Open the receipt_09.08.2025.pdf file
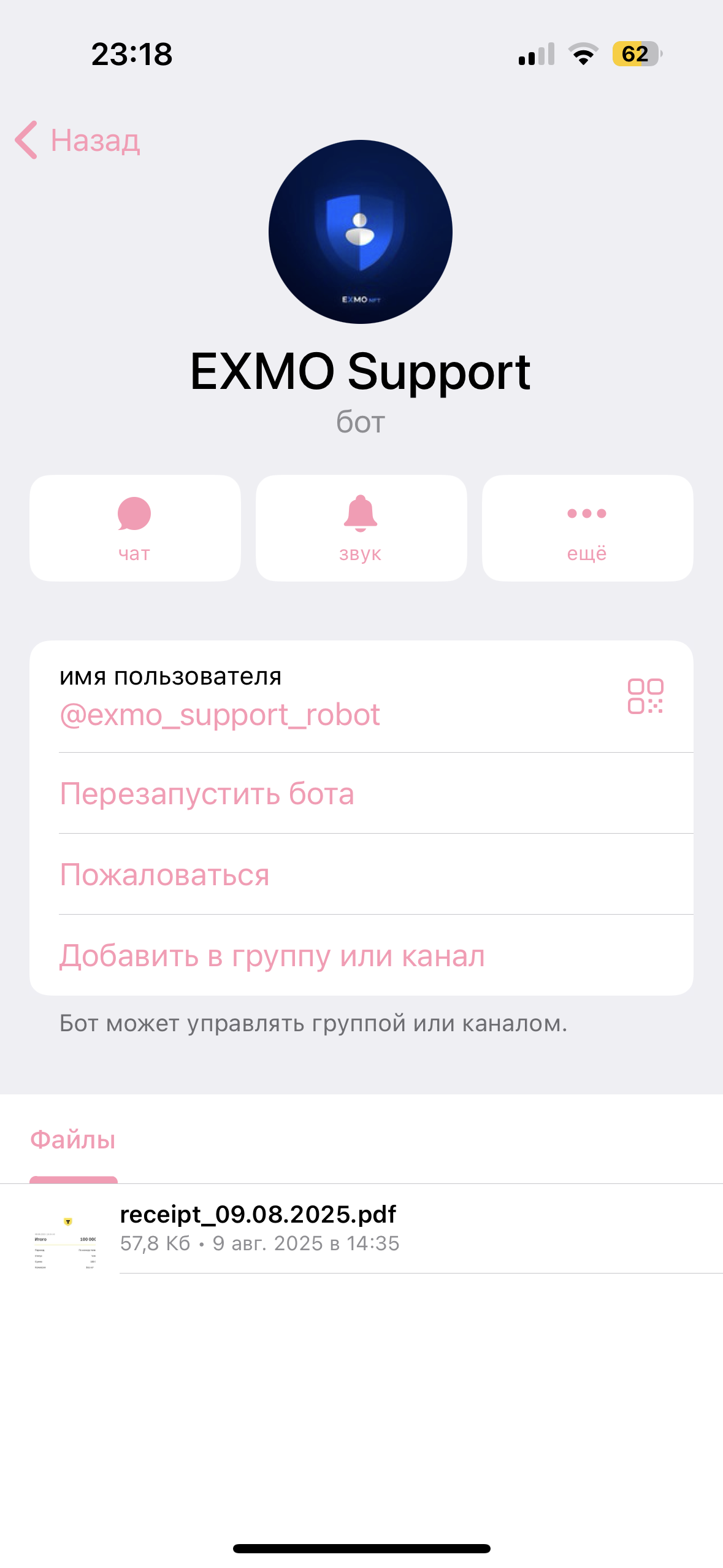 click(258, 1228)
